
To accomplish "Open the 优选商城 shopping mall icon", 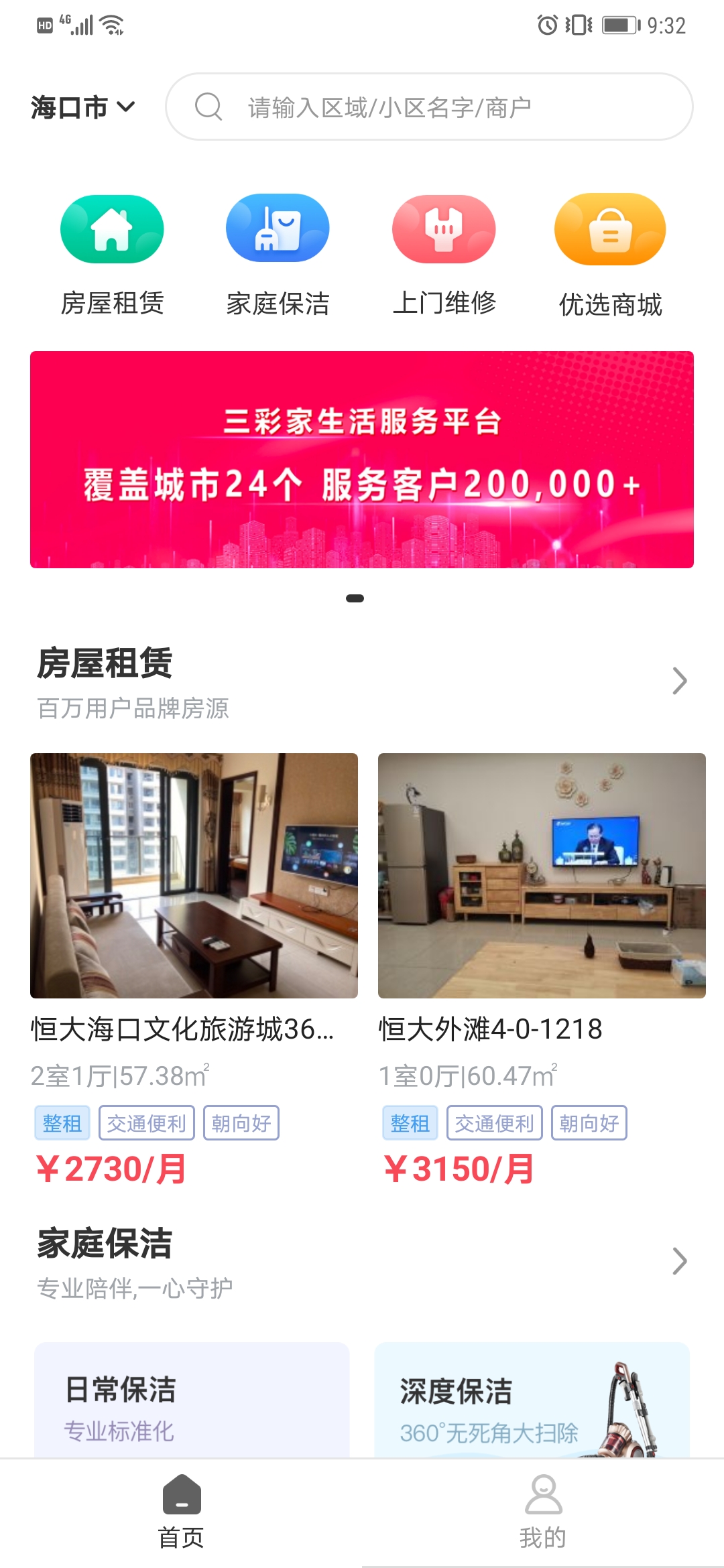I will (x=609, y=228).
